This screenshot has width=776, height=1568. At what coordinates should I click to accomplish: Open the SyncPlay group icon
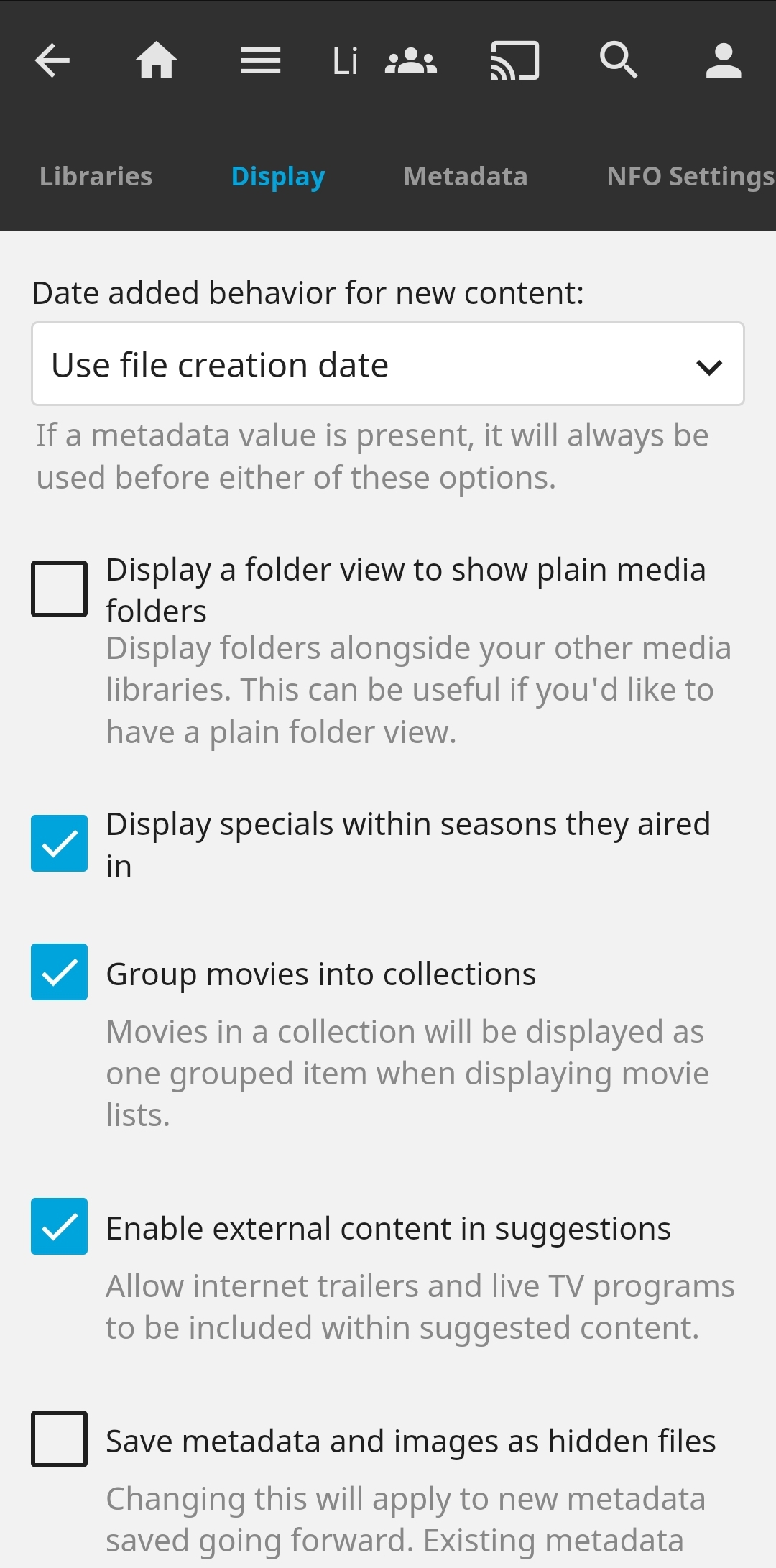tap(410, 61)
